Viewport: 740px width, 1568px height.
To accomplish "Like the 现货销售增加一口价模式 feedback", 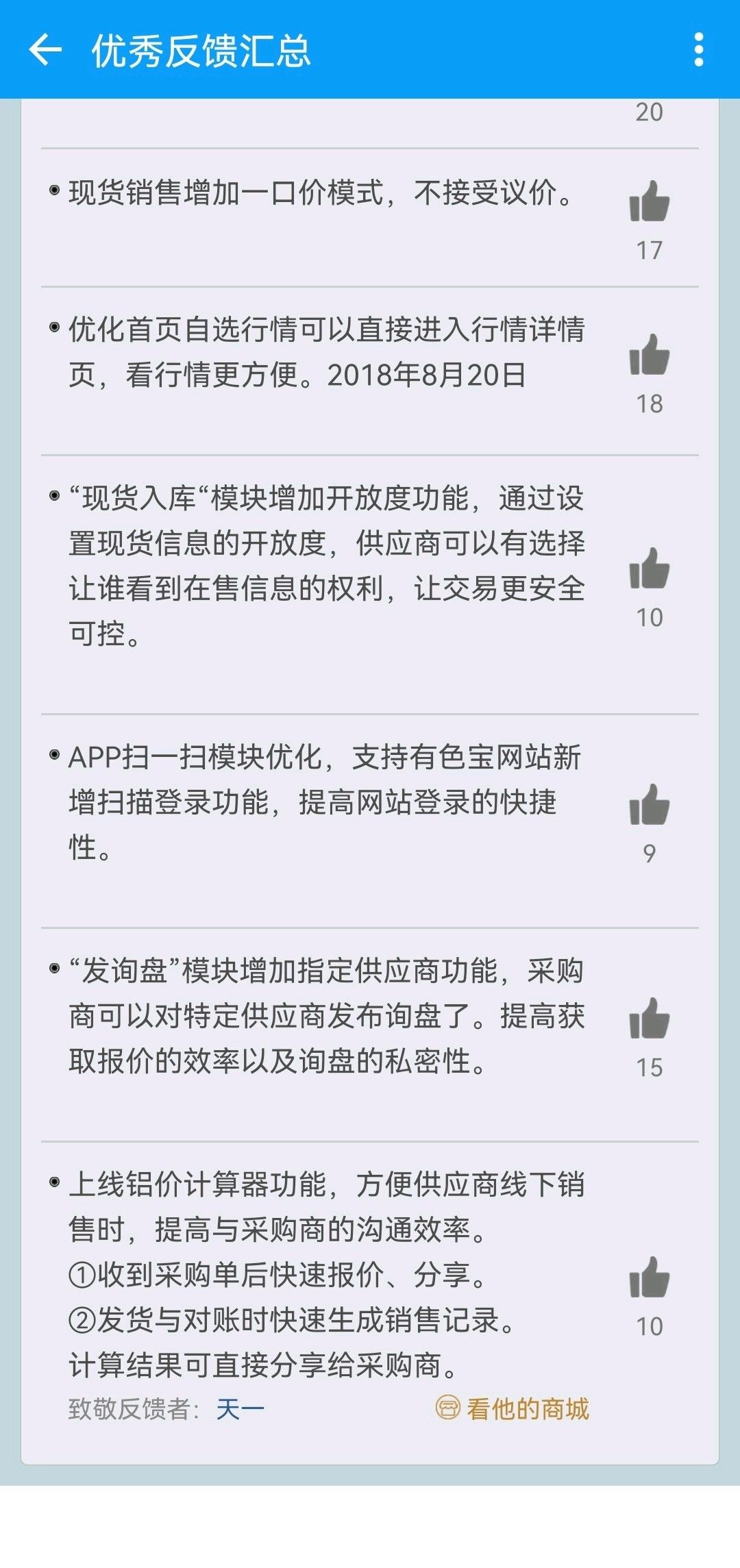I will pos(649,201).
